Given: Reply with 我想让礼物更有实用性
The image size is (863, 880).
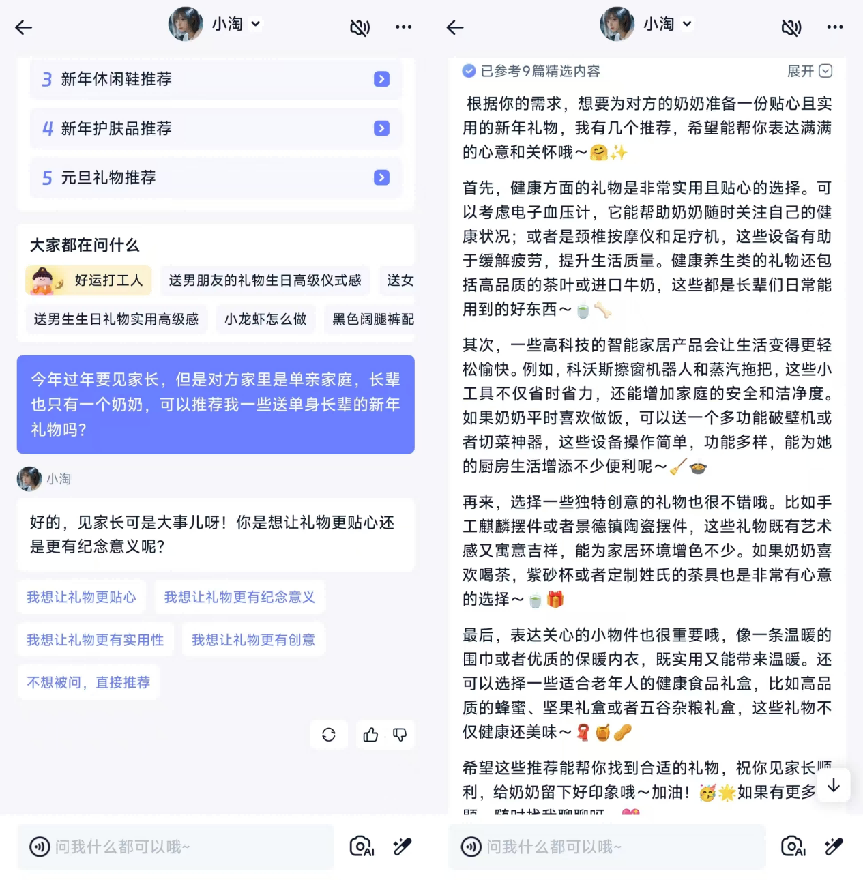Looking at the screenshot, I should [x=95, y=639].
